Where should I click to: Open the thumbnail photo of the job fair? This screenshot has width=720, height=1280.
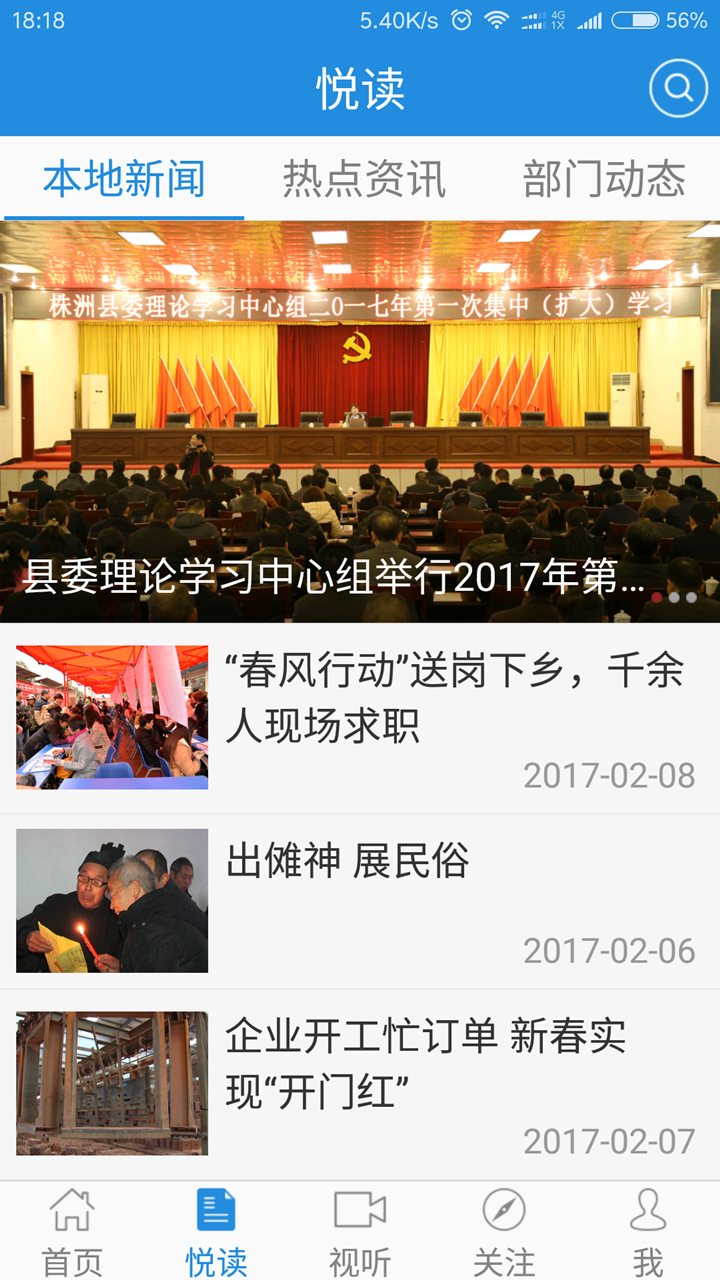[112, 715]
